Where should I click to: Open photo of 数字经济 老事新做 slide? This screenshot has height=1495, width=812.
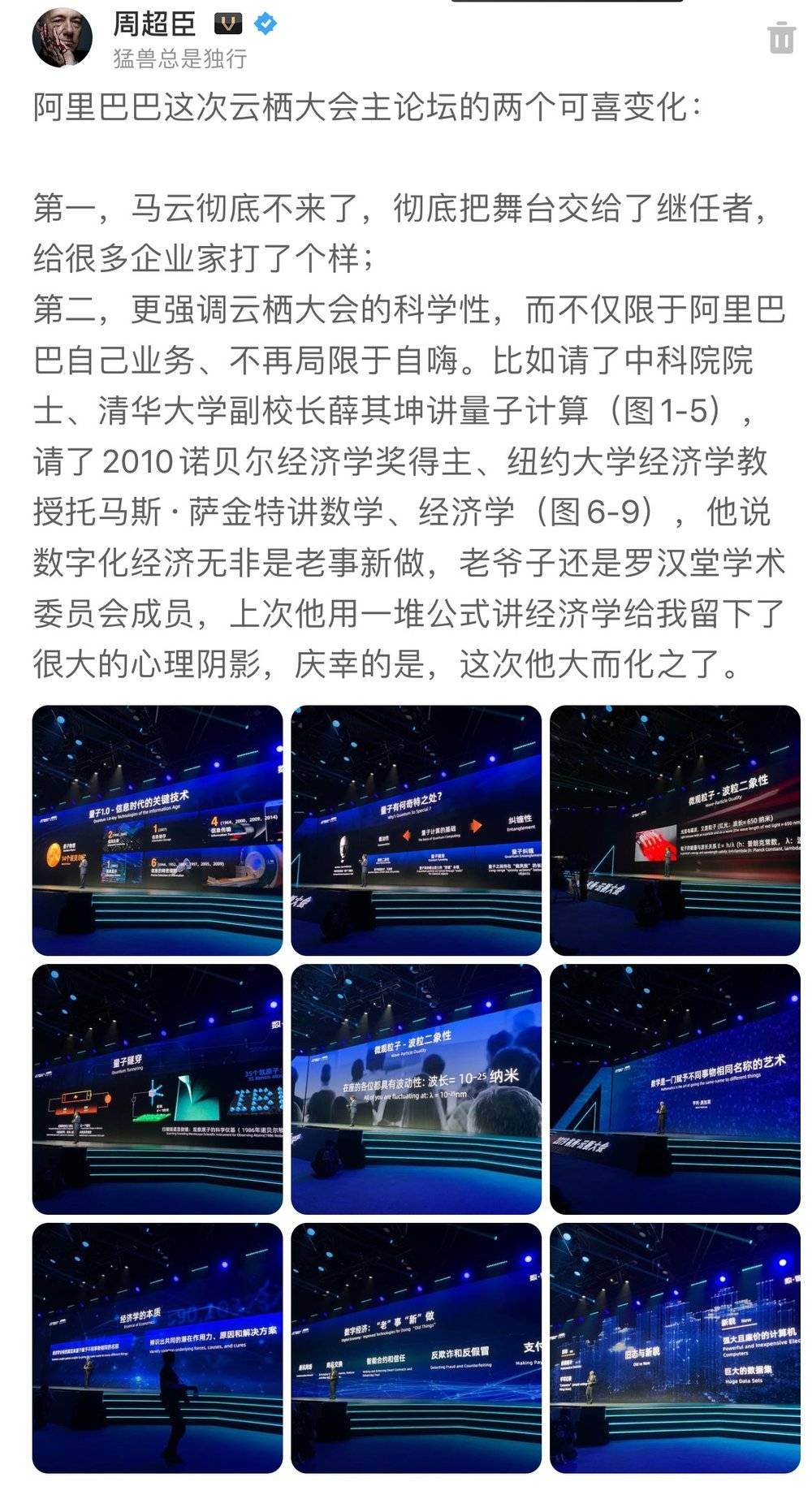(416, 1348)
